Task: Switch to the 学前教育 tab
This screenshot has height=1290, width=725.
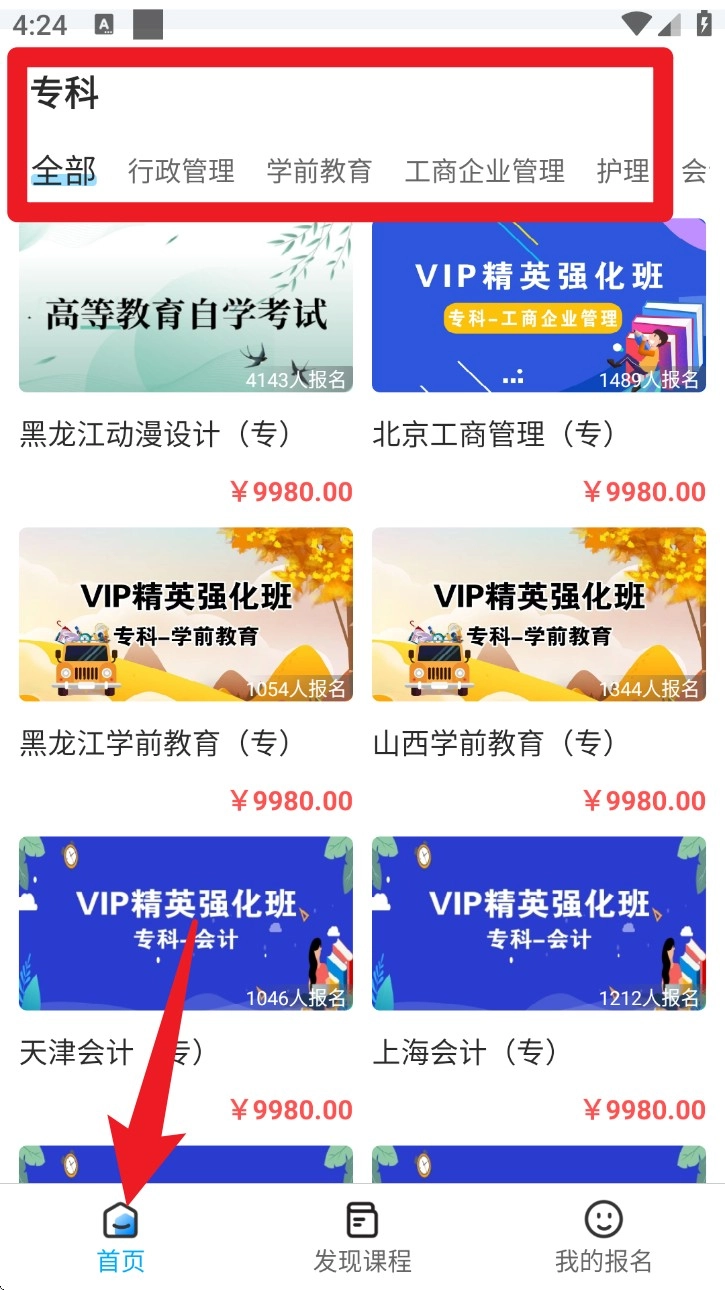Action: [319, 171]
